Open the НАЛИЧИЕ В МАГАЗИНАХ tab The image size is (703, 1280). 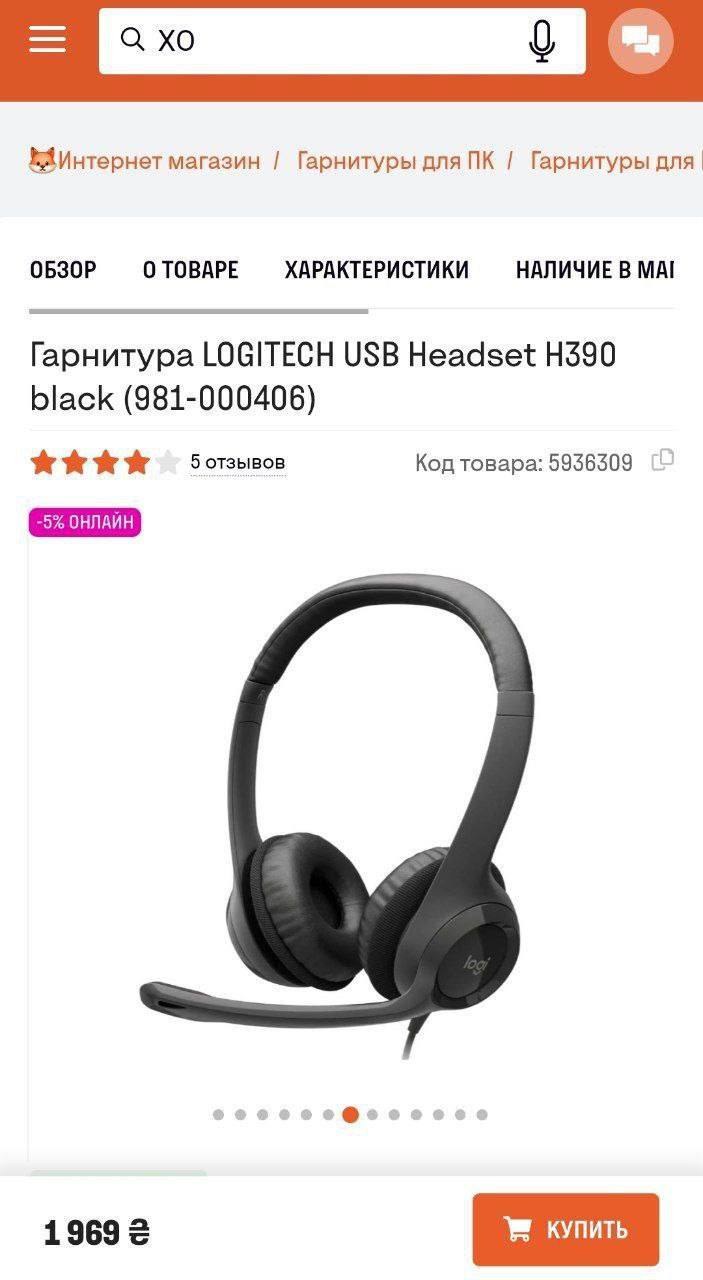tap(594, 269)
